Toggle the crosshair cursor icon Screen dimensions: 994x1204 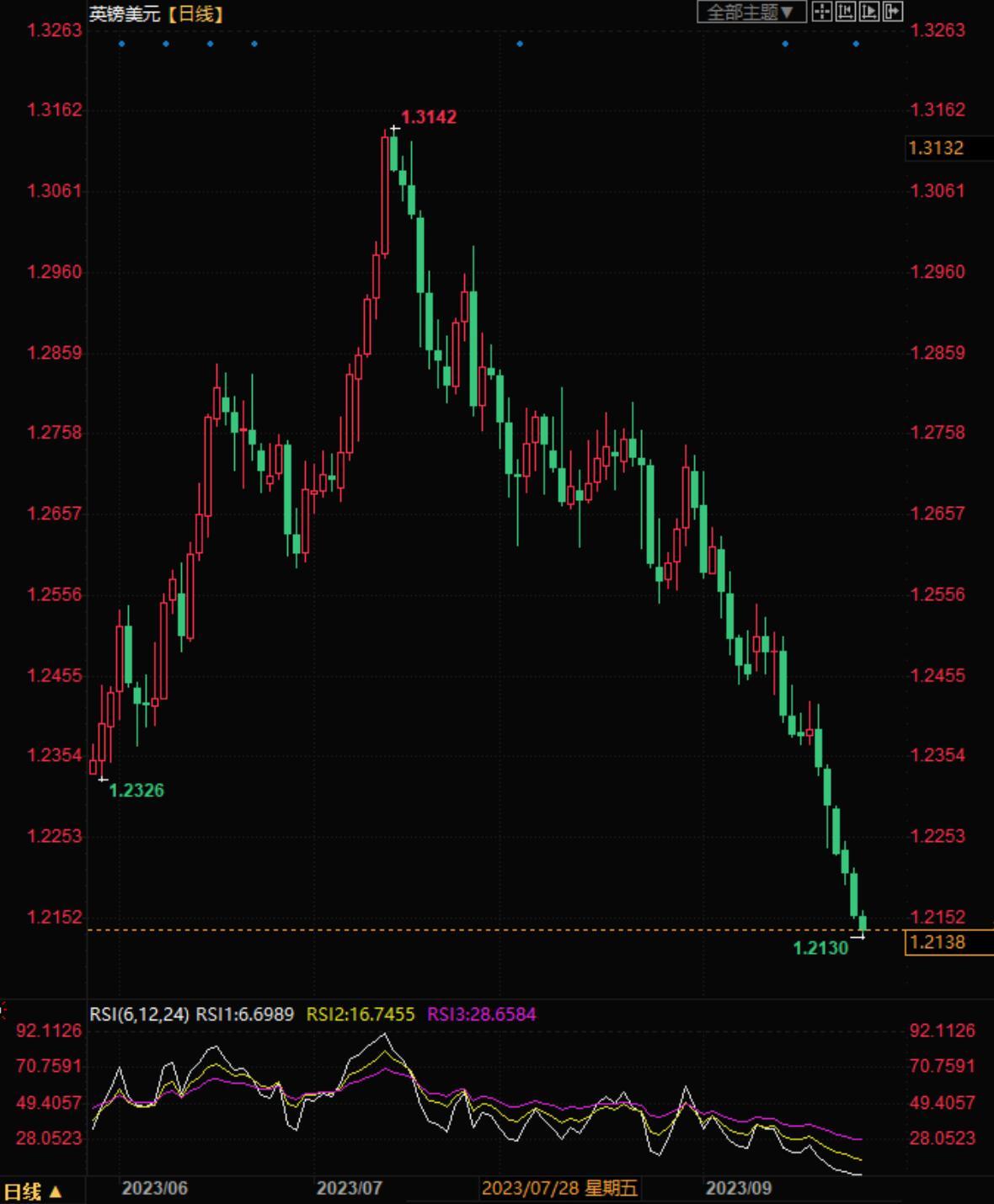click(x=822, y=12)
